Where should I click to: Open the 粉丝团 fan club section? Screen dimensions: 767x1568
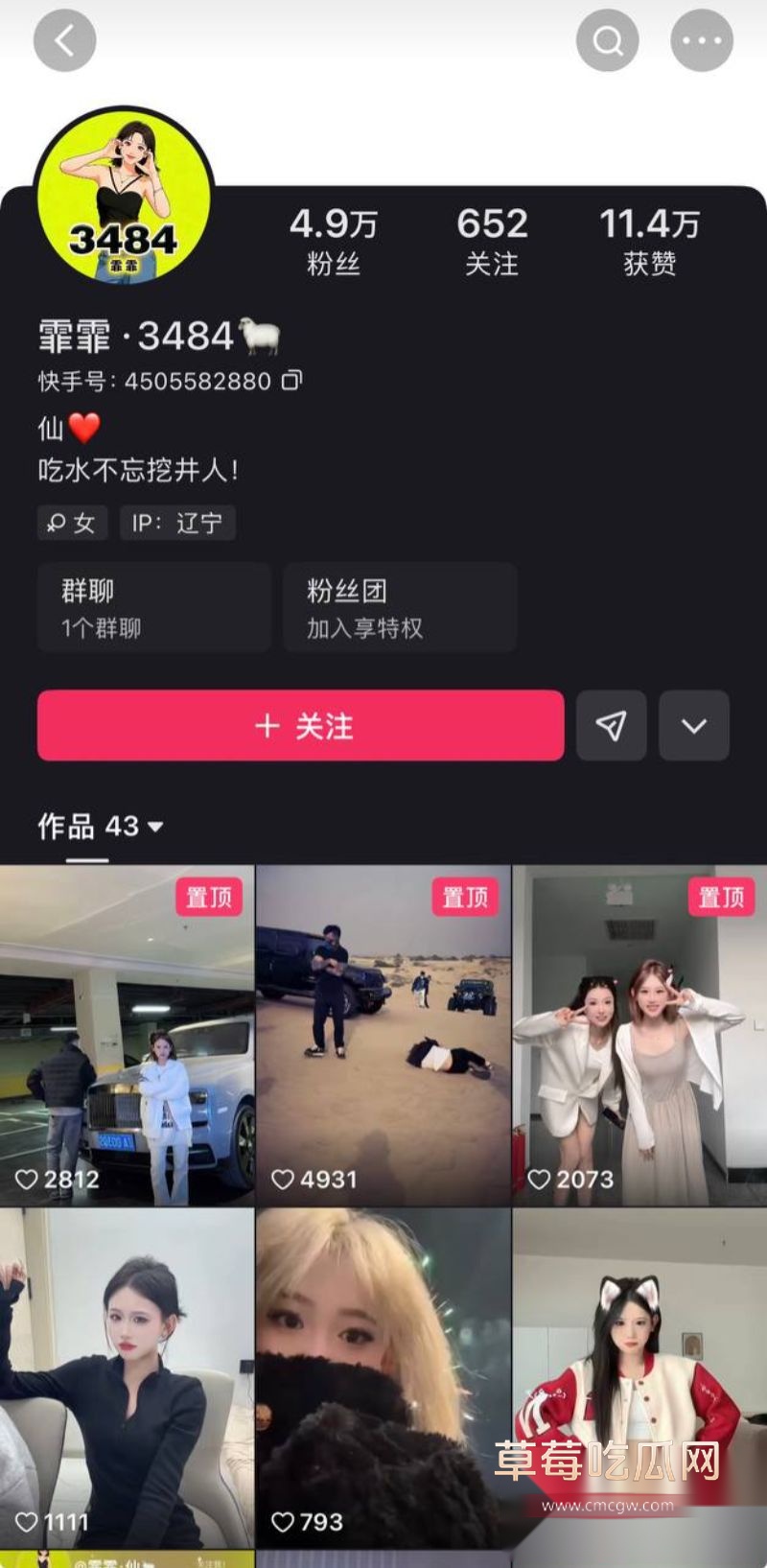[x=399, y=607]
